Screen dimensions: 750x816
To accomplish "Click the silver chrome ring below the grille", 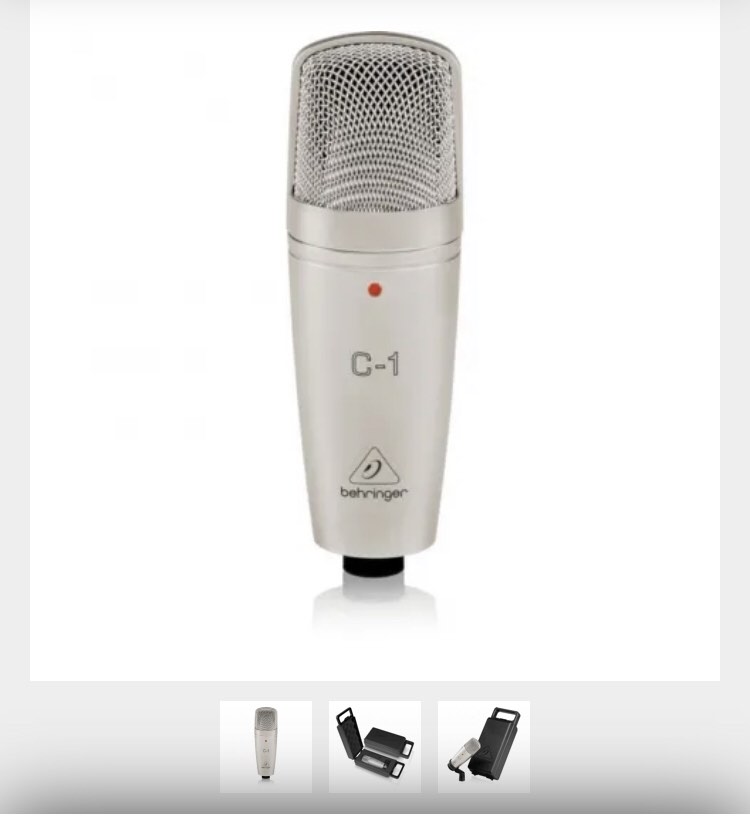I will 374,230.
